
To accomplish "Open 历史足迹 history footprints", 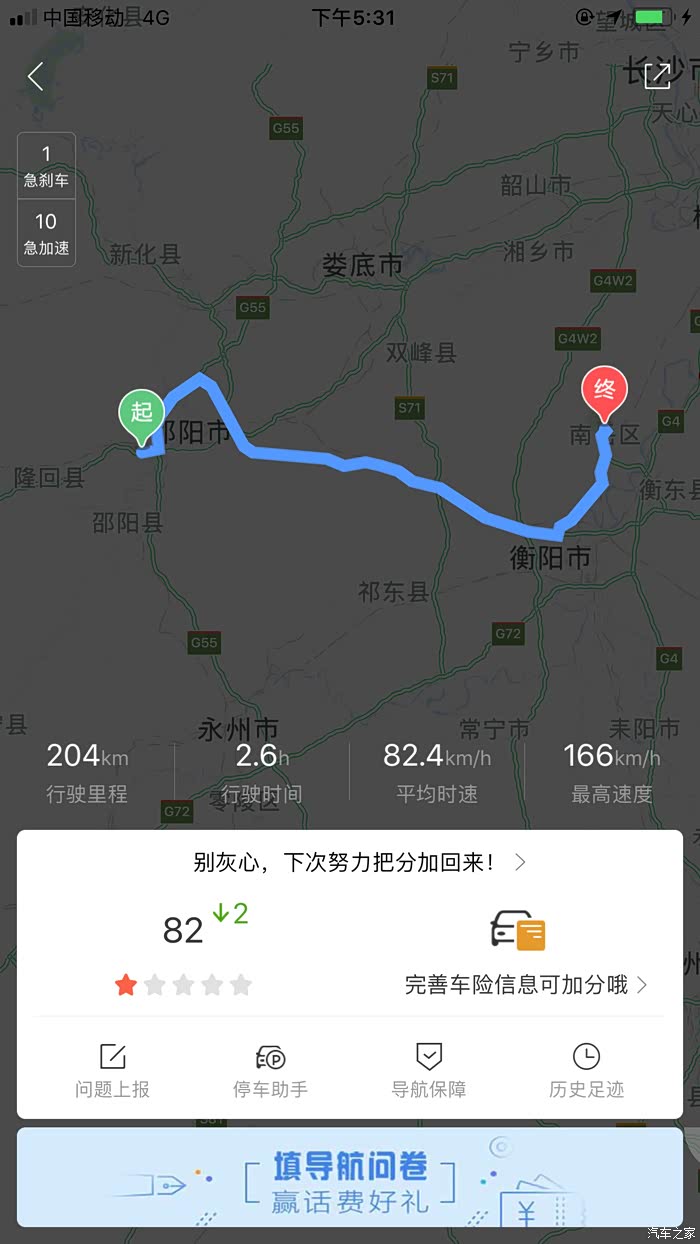I will point(586,1071).
